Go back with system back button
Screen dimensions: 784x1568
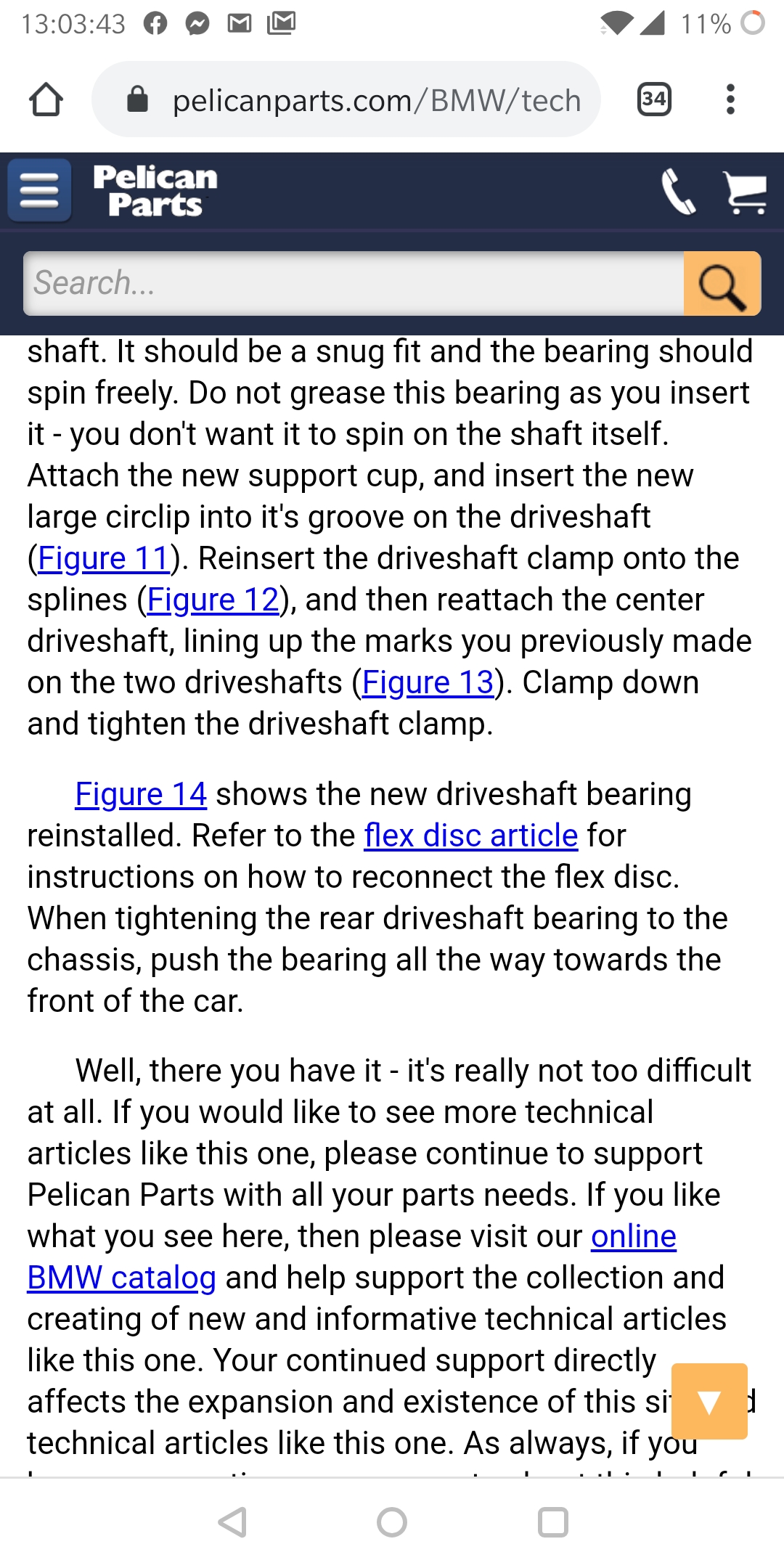pos(232,1522)
